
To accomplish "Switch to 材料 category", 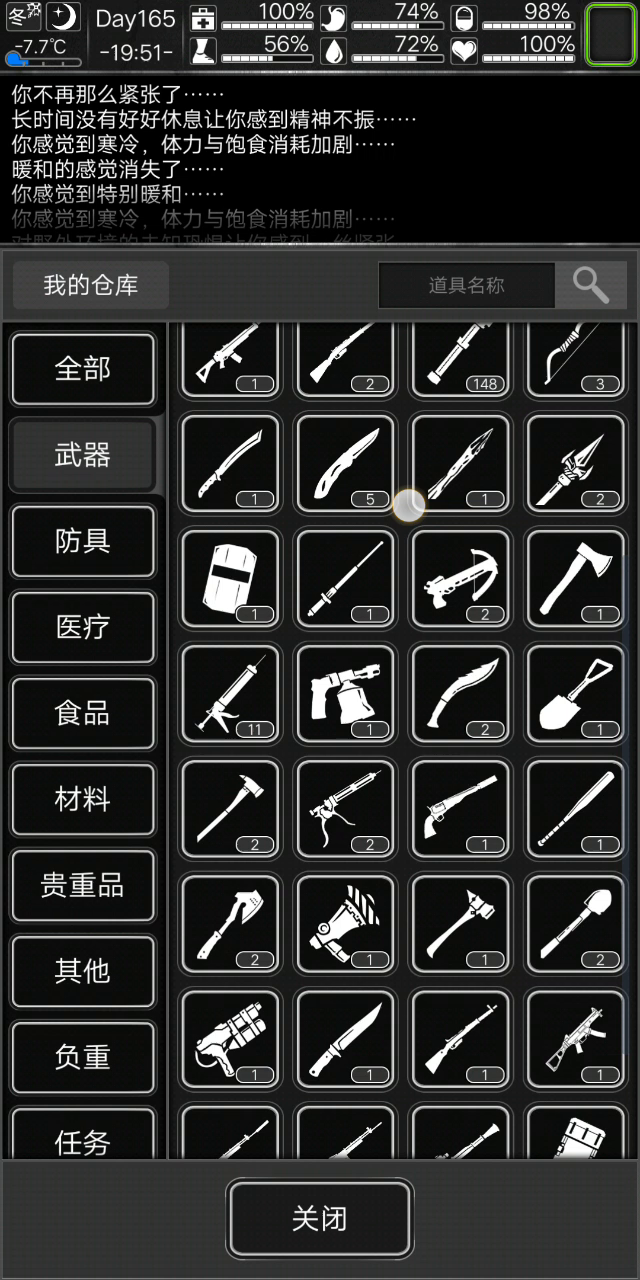I will pos(83,799).
